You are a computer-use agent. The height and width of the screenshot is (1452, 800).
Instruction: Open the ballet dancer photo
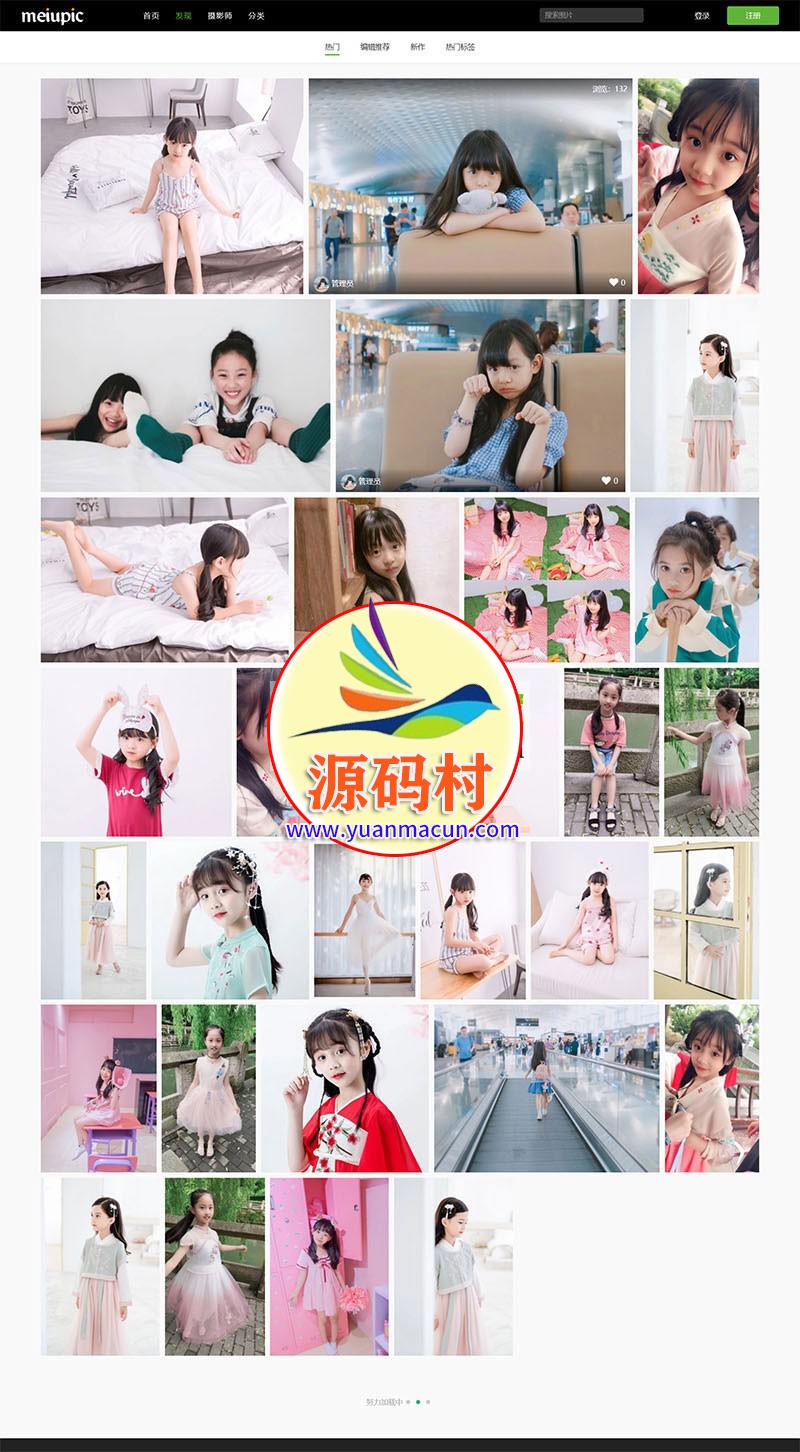[x=364, y=920]
